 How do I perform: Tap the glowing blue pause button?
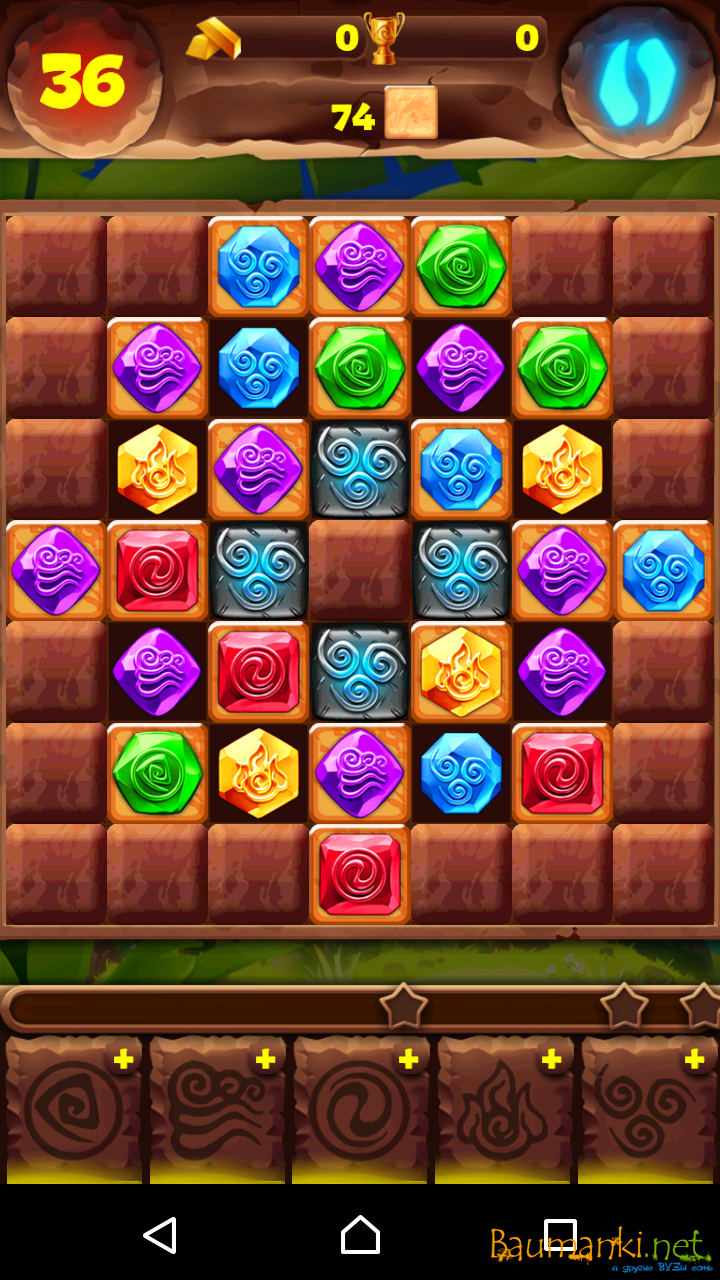point(630,80)
